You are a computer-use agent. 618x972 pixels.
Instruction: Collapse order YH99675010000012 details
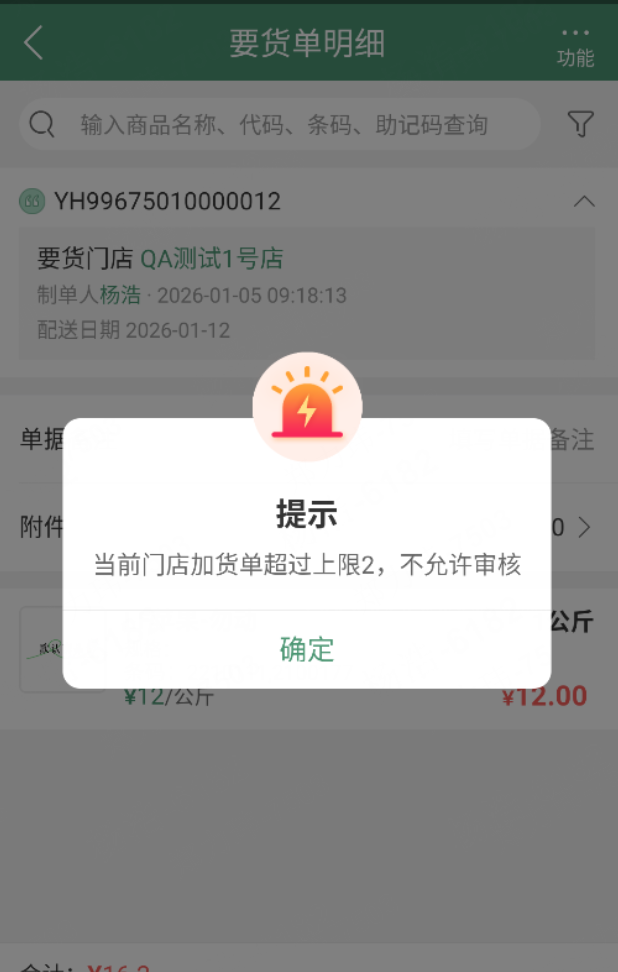coord(584,201)
